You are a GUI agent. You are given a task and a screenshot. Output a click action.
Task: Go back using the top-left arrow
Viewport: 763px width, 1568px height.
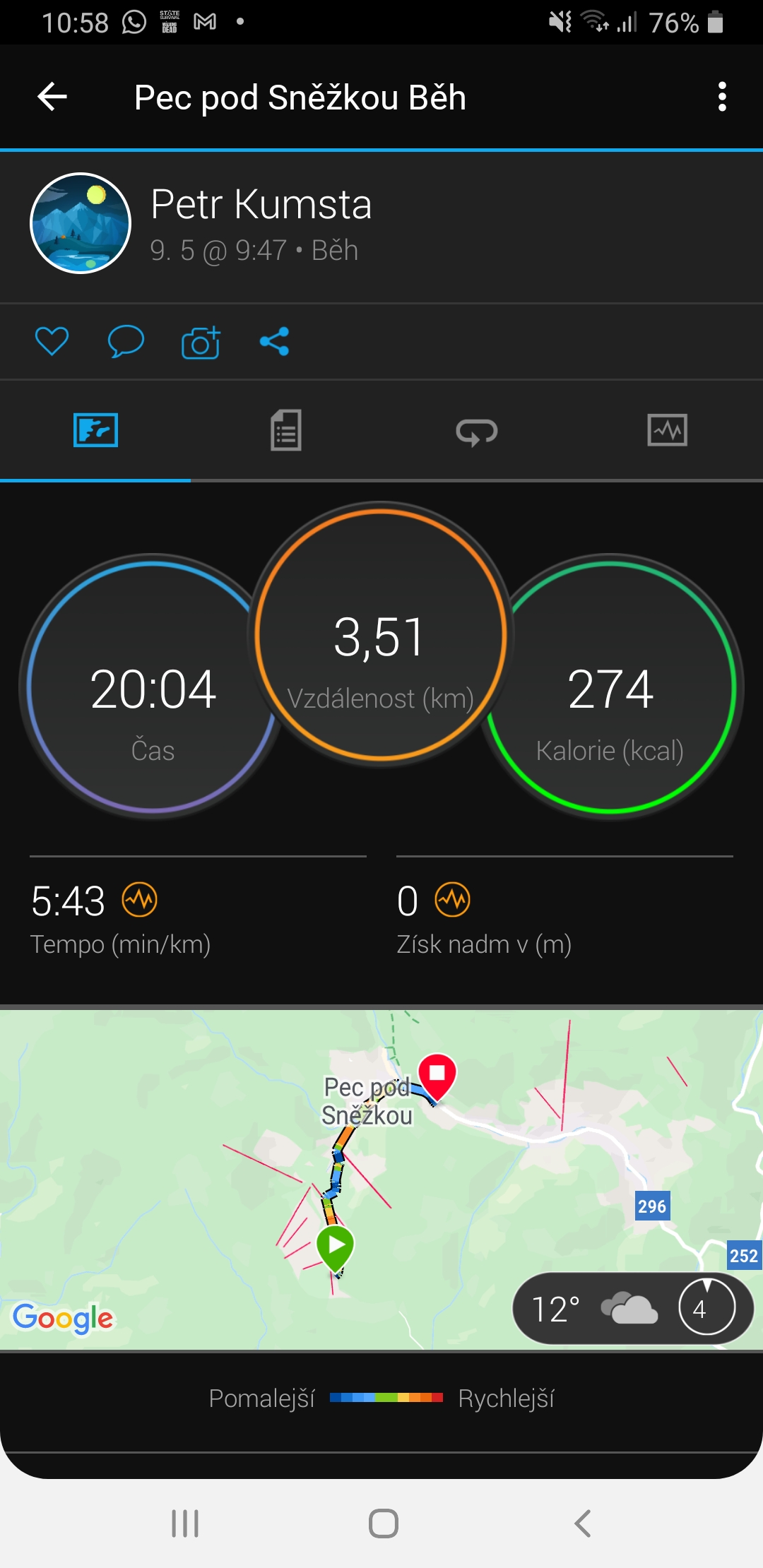coord(52,97)
